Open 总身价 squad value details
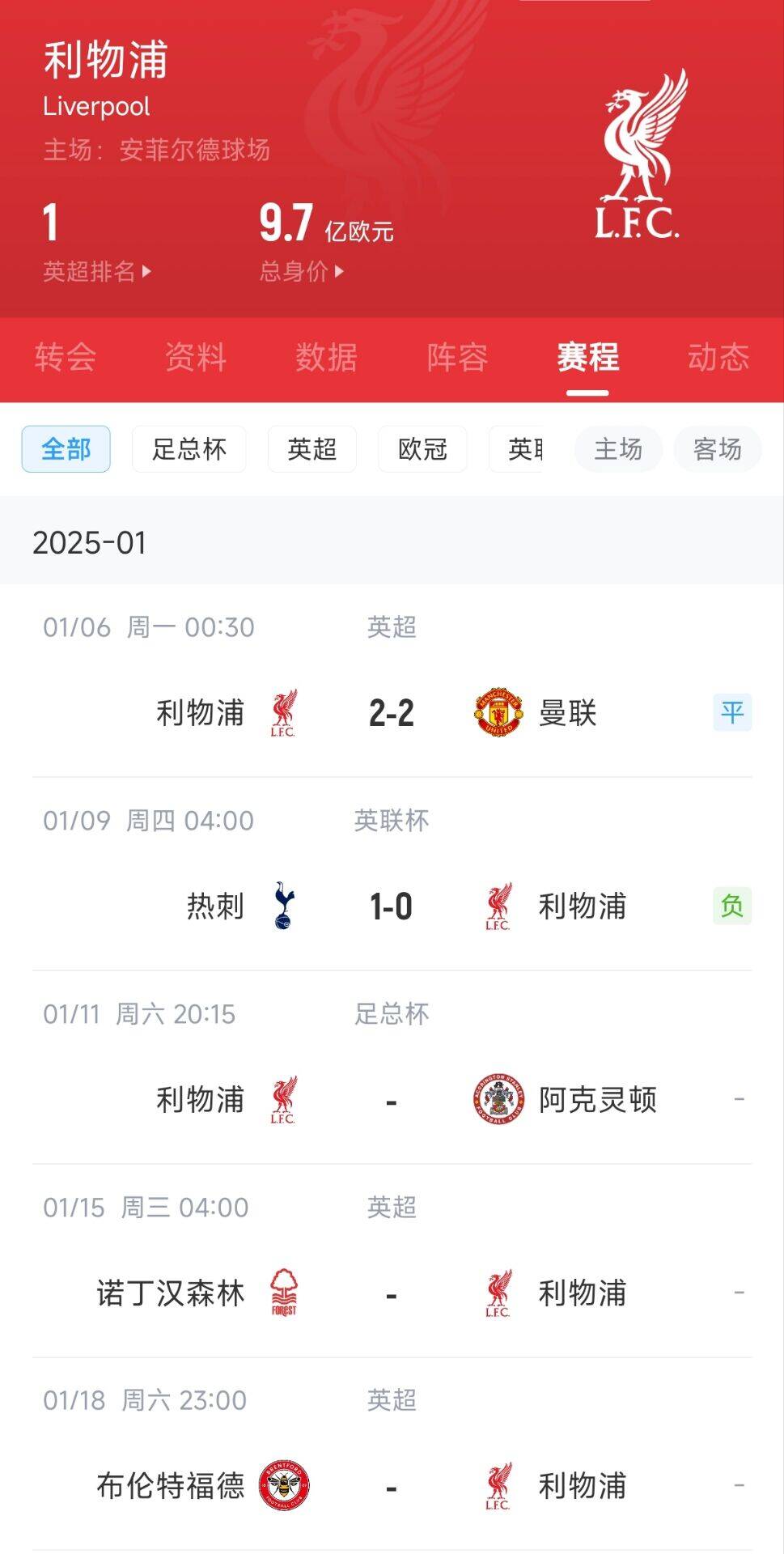The image size is (784, 1554). pyautogui.click(x=301, y=271)
